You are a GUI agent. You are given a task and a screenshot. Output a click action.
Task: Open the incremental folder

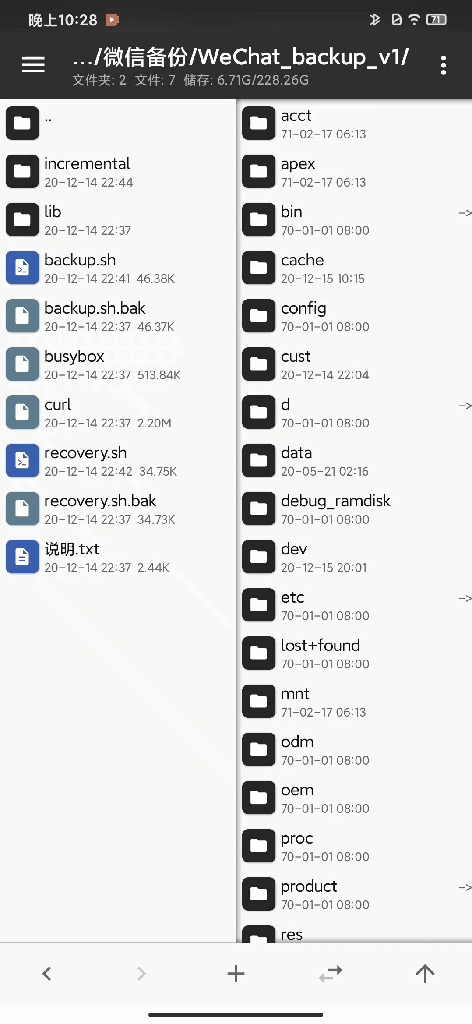(118, 172)
